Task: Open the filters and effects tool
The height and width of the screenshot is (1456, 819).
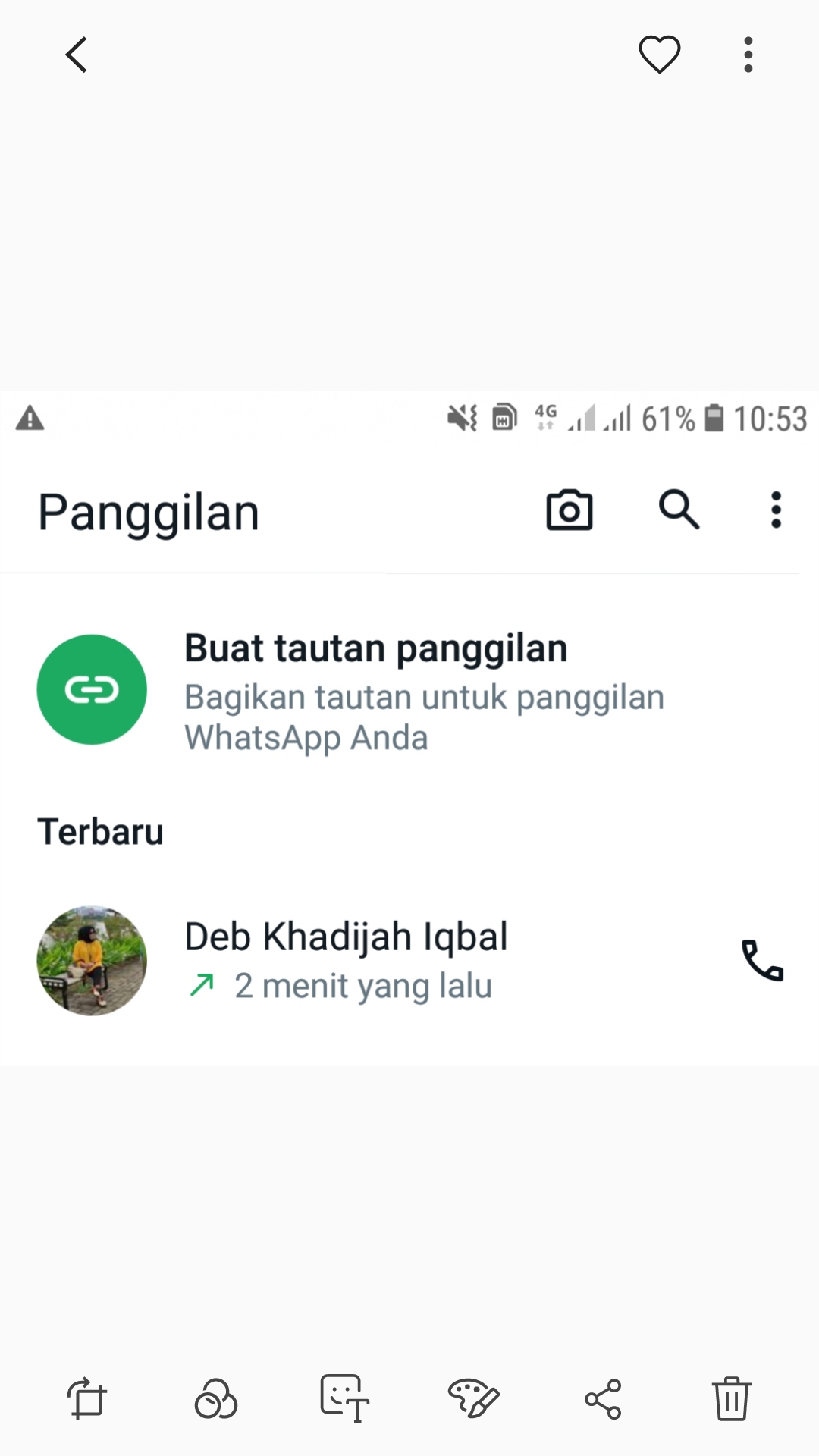Action: 216,1398
